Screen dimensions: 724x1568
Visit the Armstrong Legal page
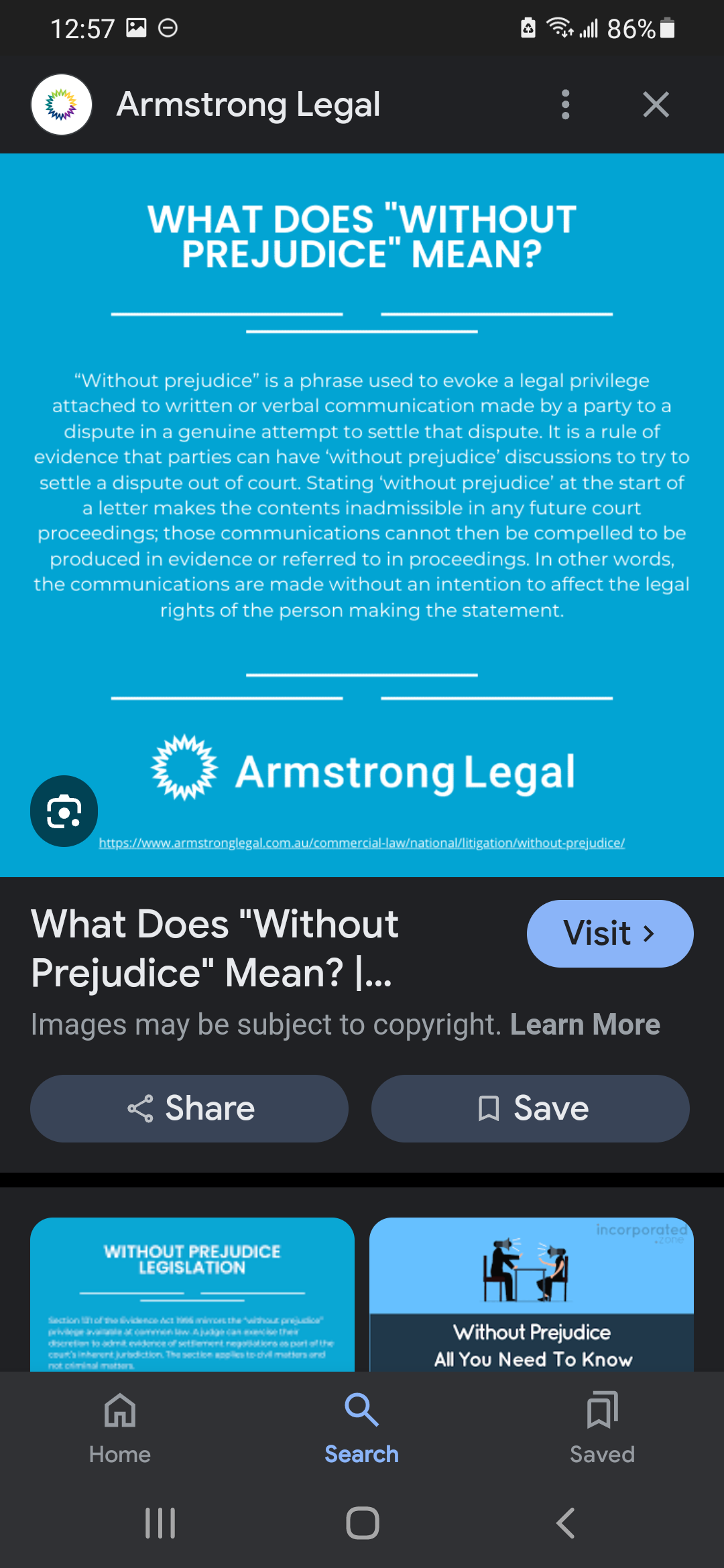(x=609, y=933)
